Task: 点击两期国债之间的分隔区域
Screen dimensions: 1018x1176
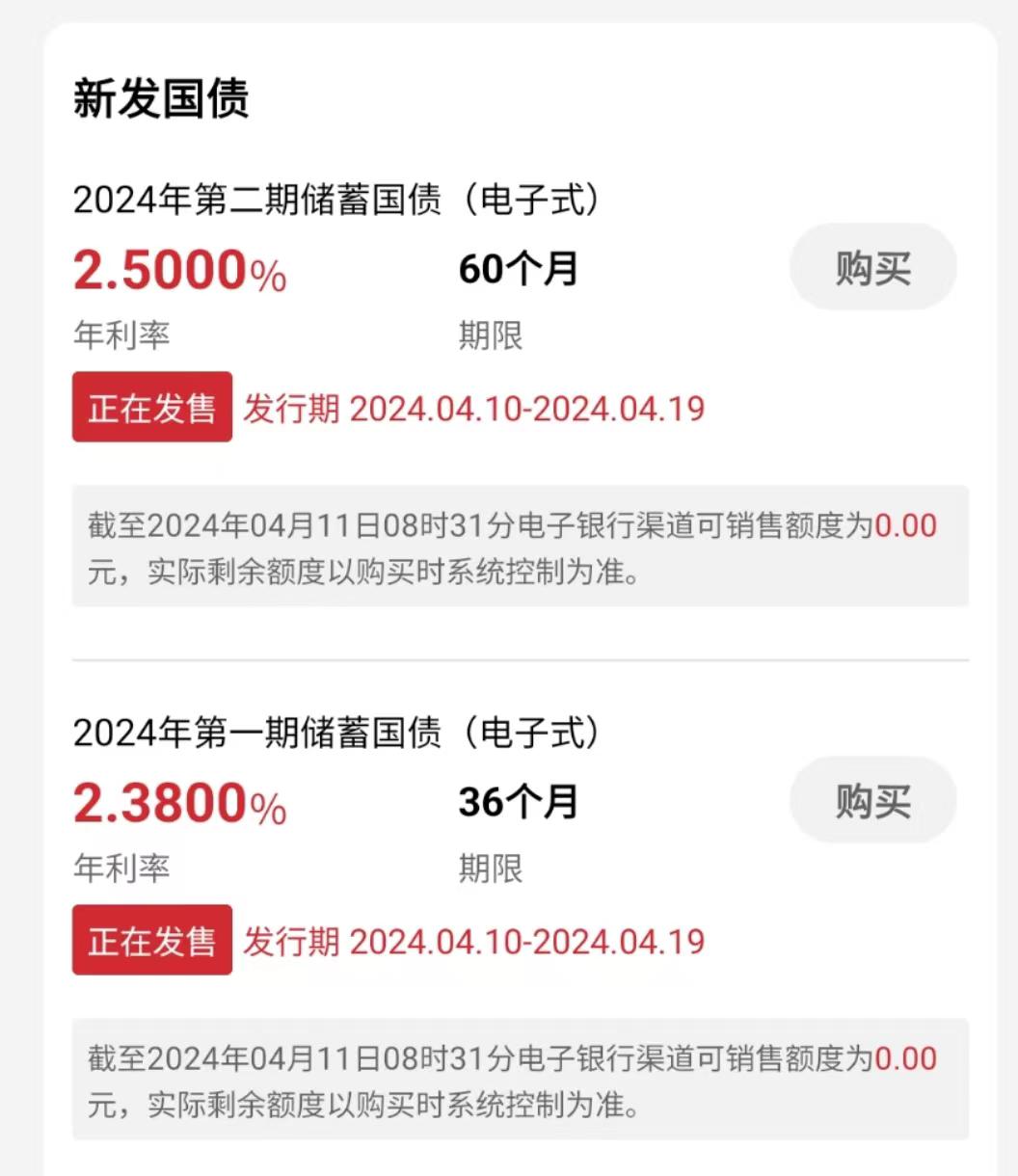Action: click(x=509, y=658)
